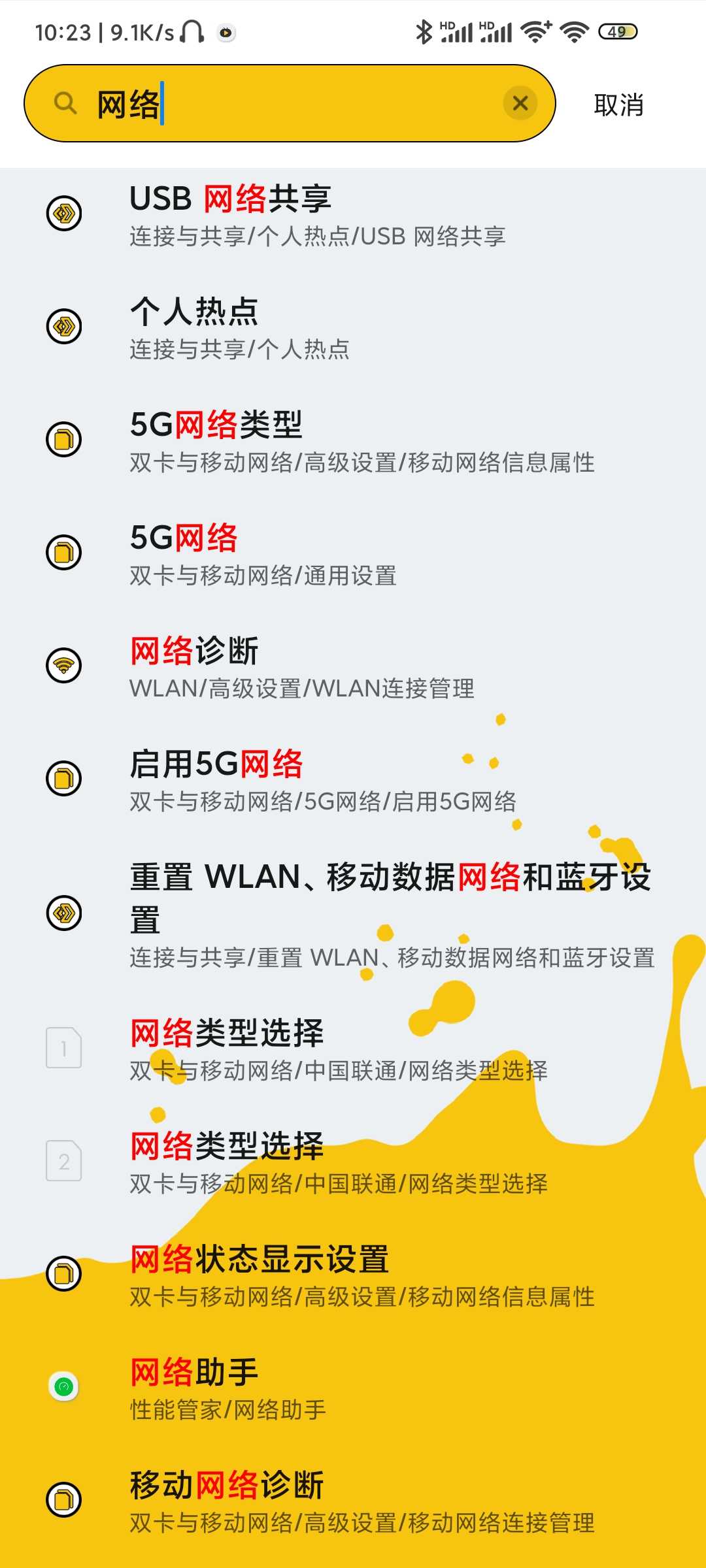Open the 个人热点 result
The image size is (706, 1568).
353,328
